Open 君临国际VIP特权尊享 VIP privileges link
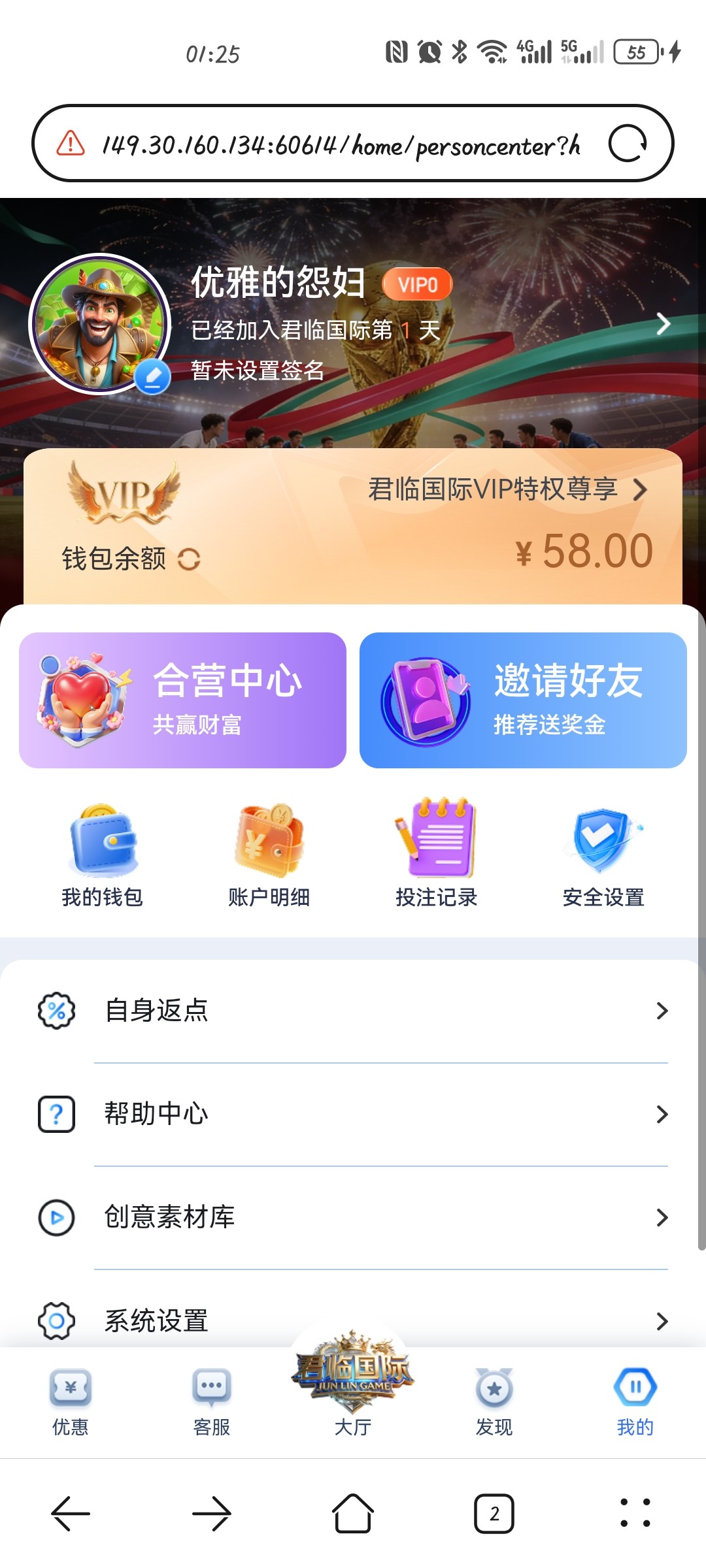 tap(503, 489)
